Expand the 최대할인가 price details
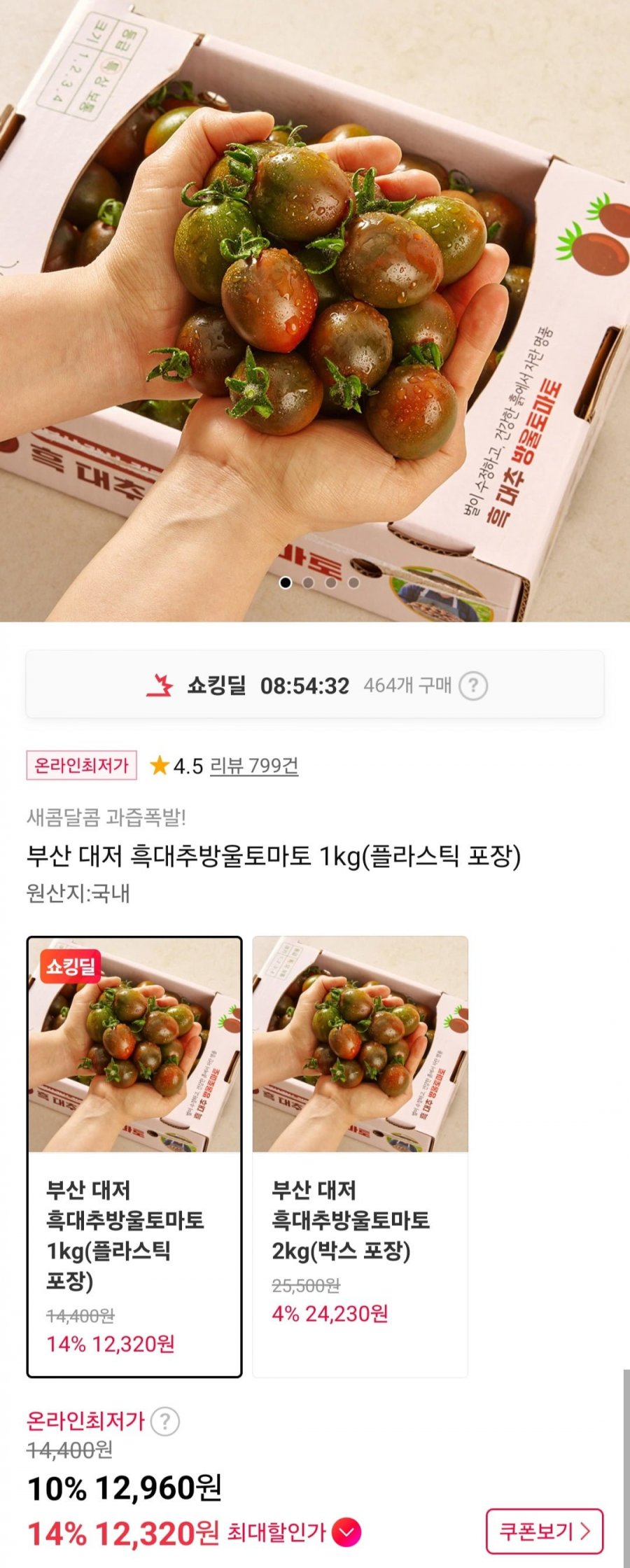The width and height of the screenshot is (630, 1568). point(346,1532)
